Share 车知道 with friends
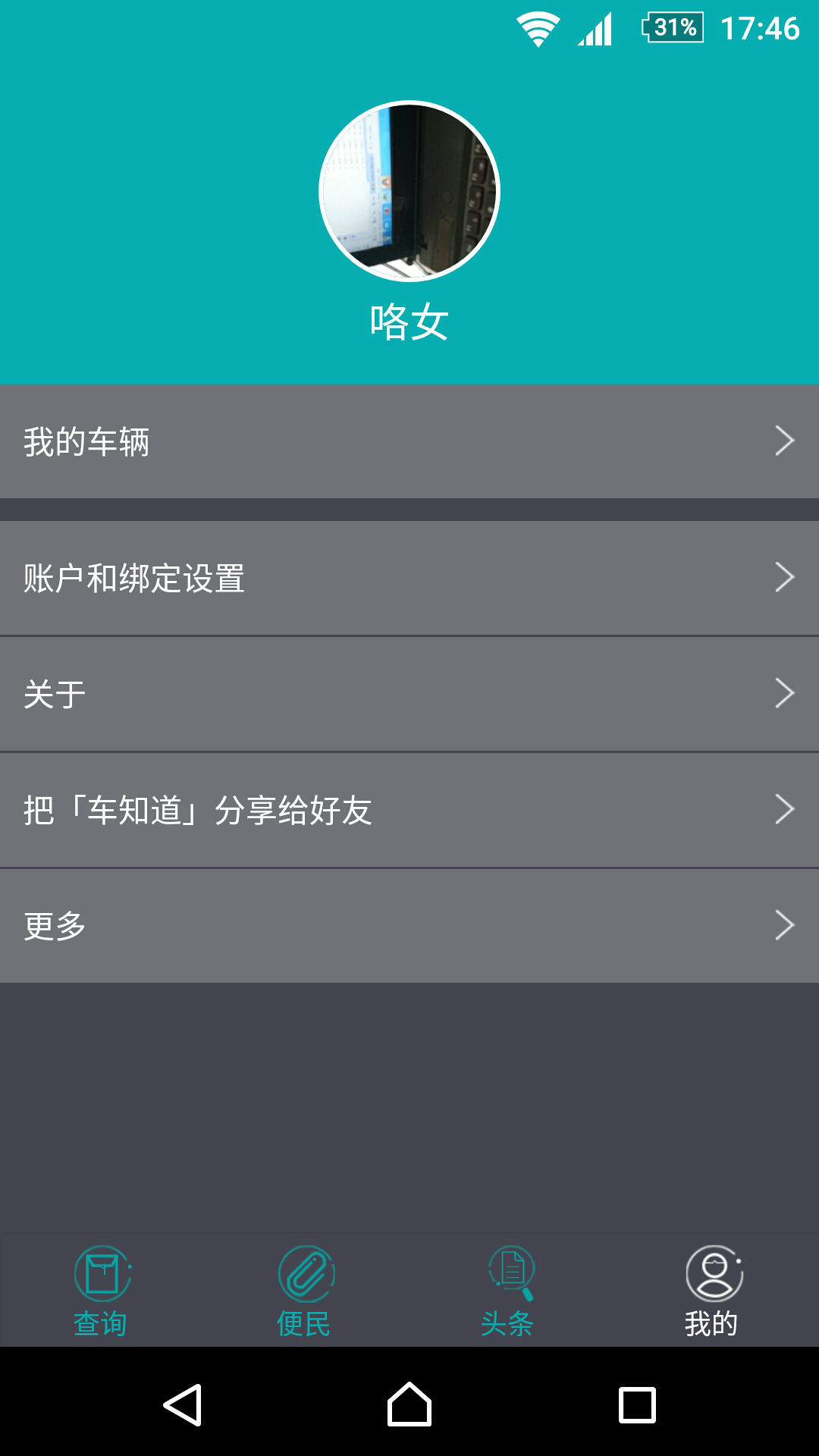 coord(409,810)
